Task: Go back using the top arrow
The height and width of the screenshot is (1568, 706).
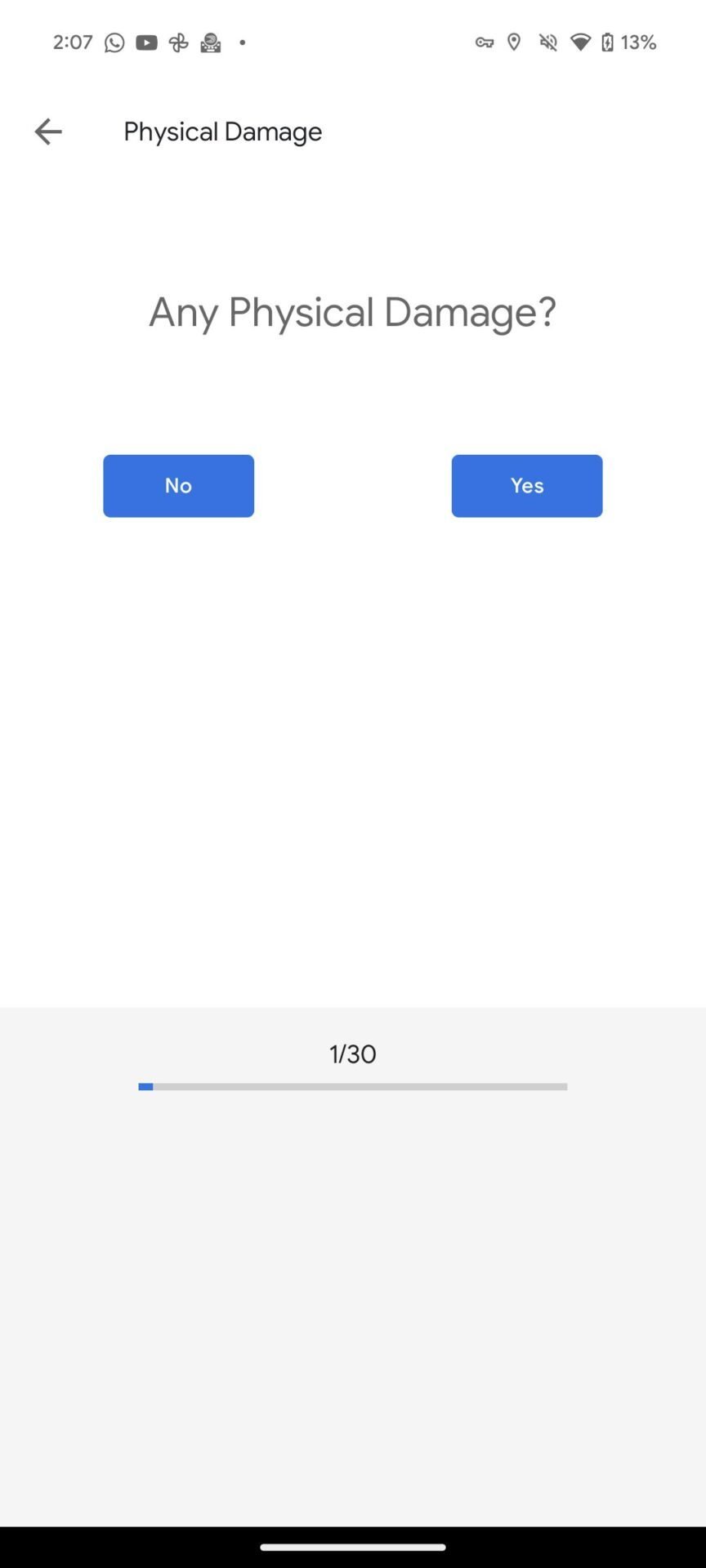Action: point(48,131)
